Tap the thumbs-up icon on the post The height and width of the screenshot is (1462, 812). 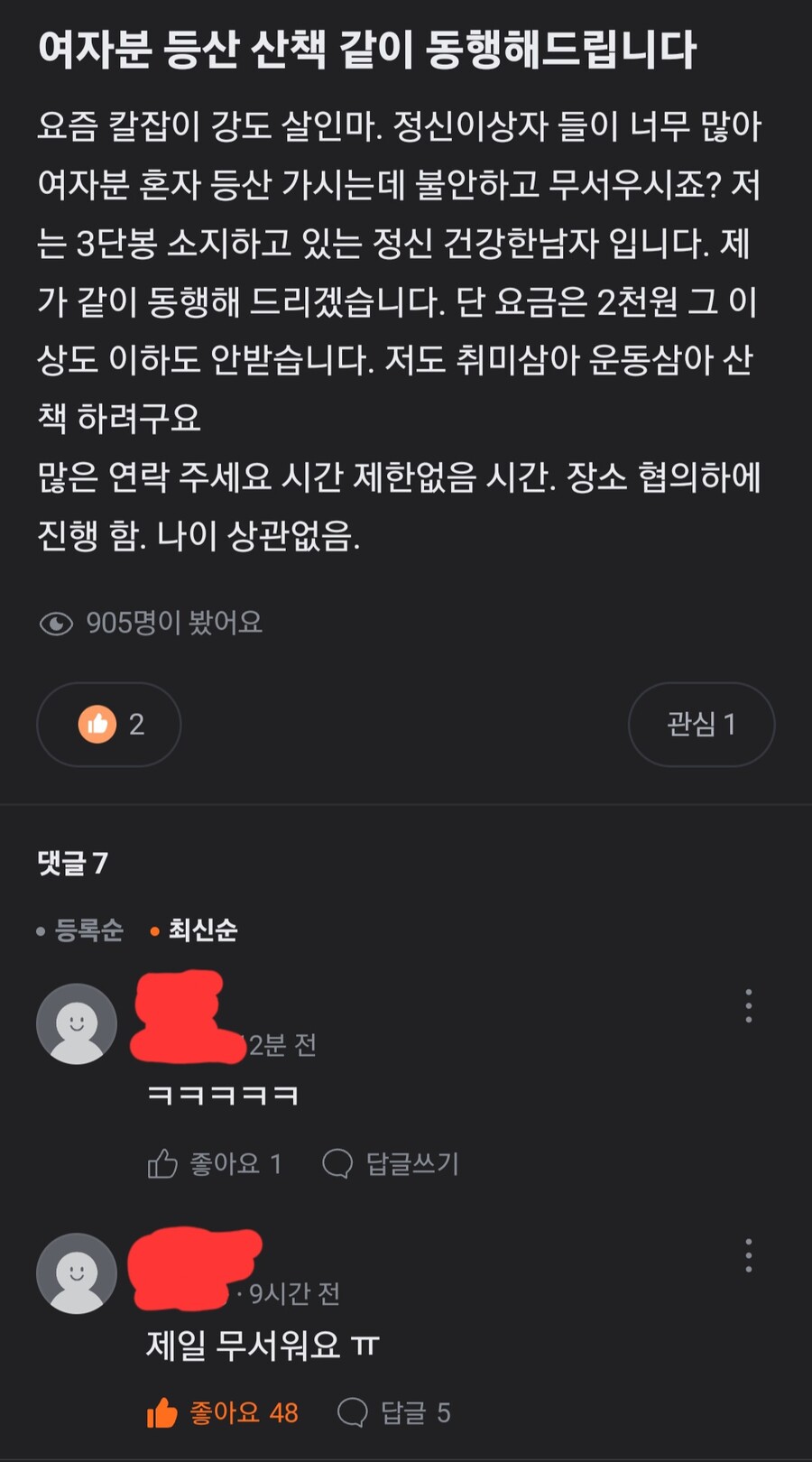tap(97, 724)
